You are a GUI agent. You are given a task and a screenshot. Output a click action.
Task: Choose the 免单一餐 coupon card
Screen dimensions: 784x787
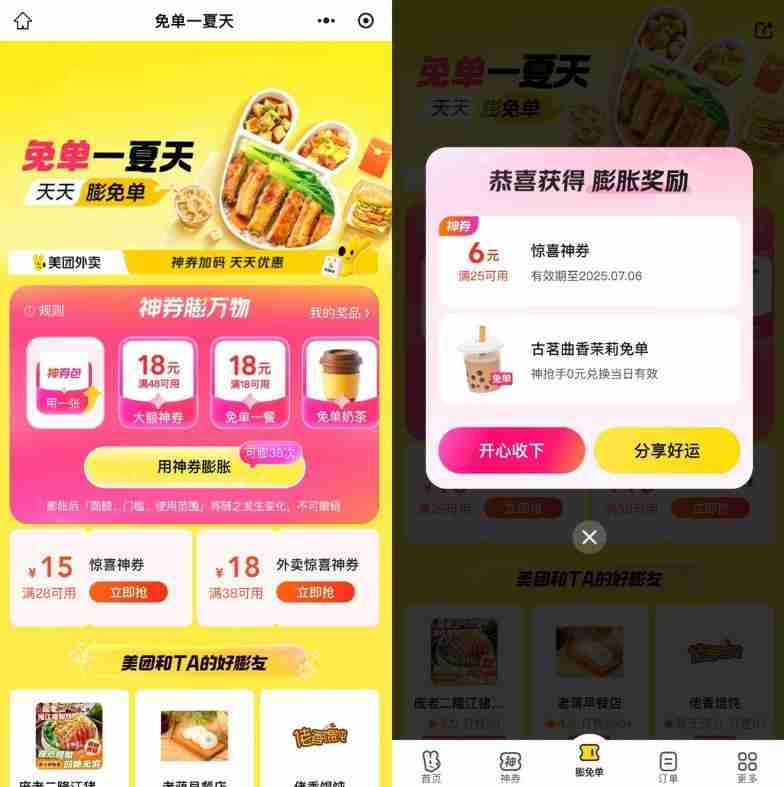pyautogui.click(x=250, y=384)
